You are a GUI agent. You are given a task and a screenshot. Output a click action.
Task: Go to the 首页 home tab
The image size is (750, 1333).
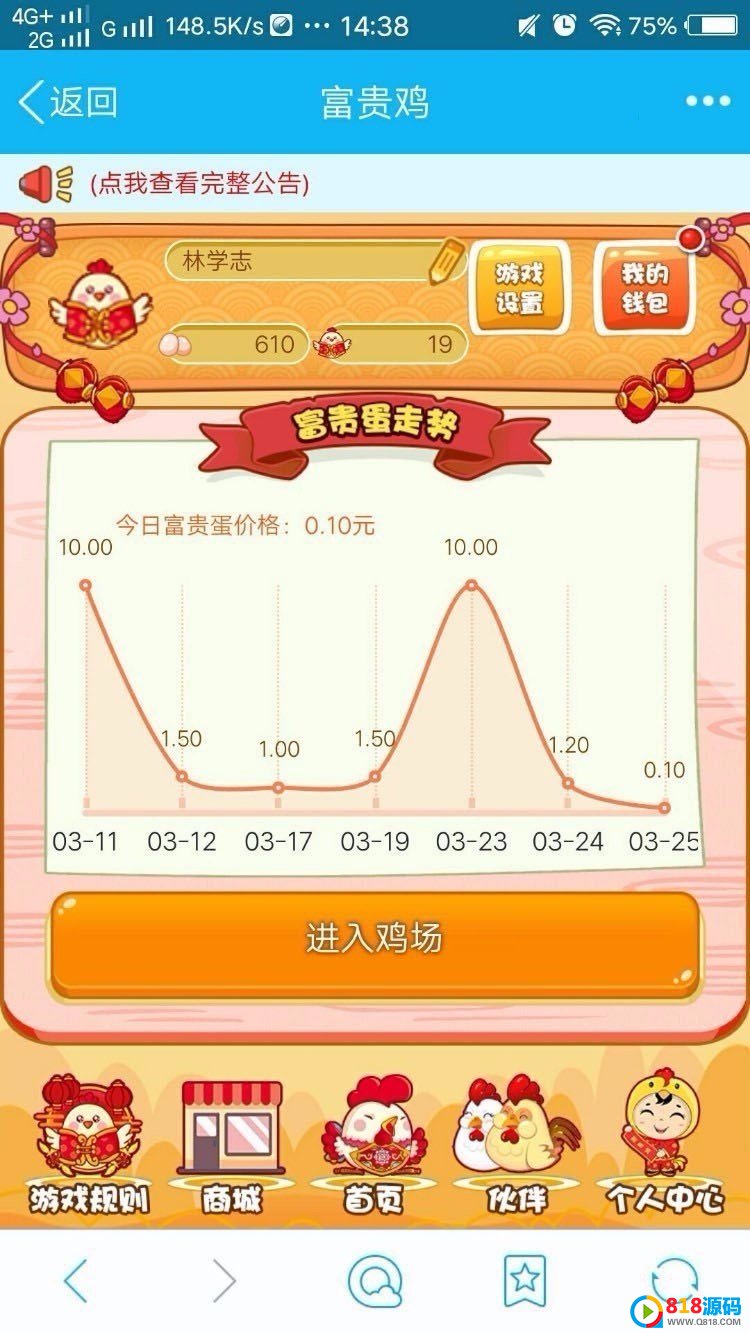point(373,1146)
